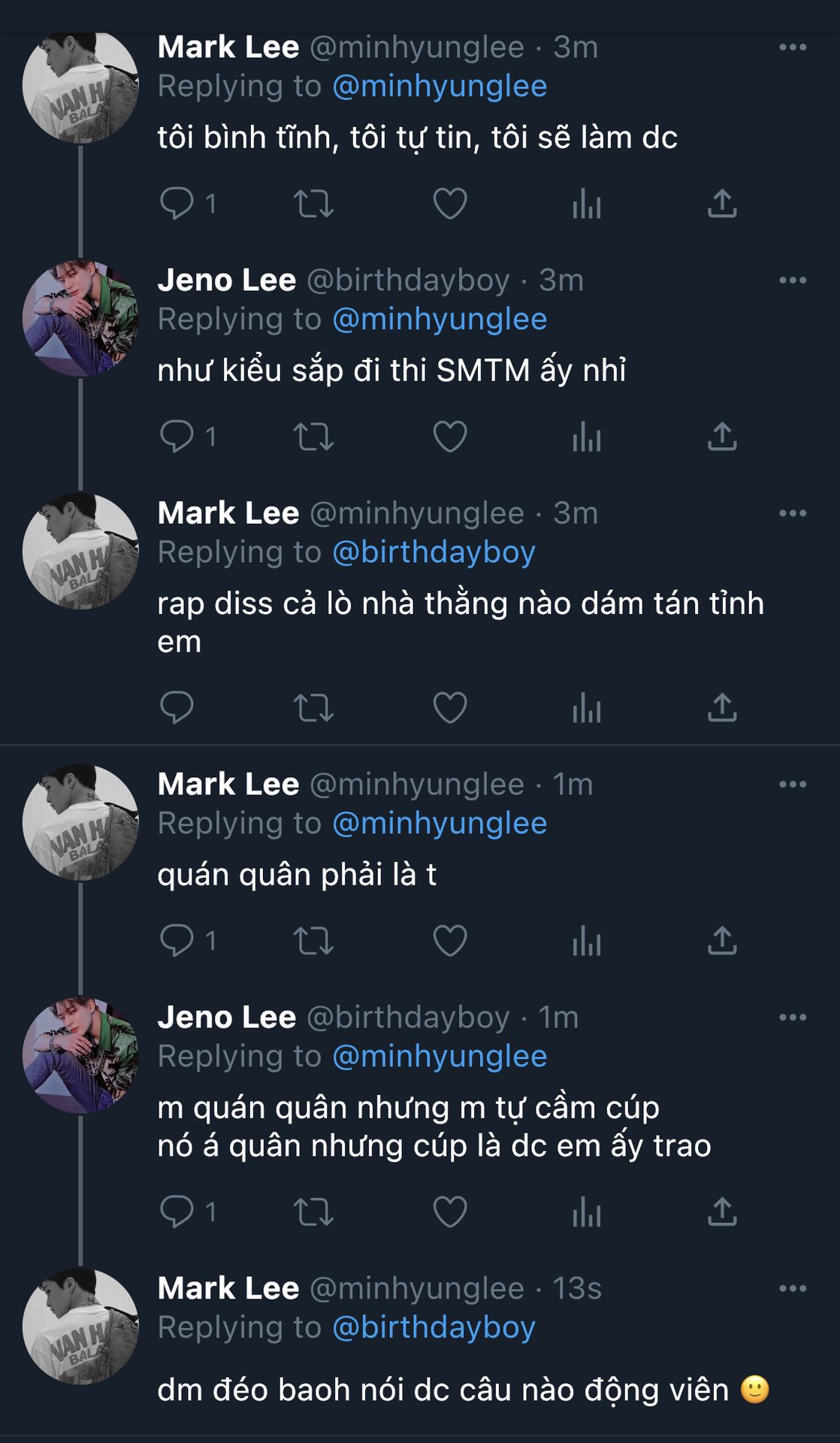
Task: View analytics of 'm quán quân nhưng m tự cầm cúp'
Action: click(x=586, y=1212)
